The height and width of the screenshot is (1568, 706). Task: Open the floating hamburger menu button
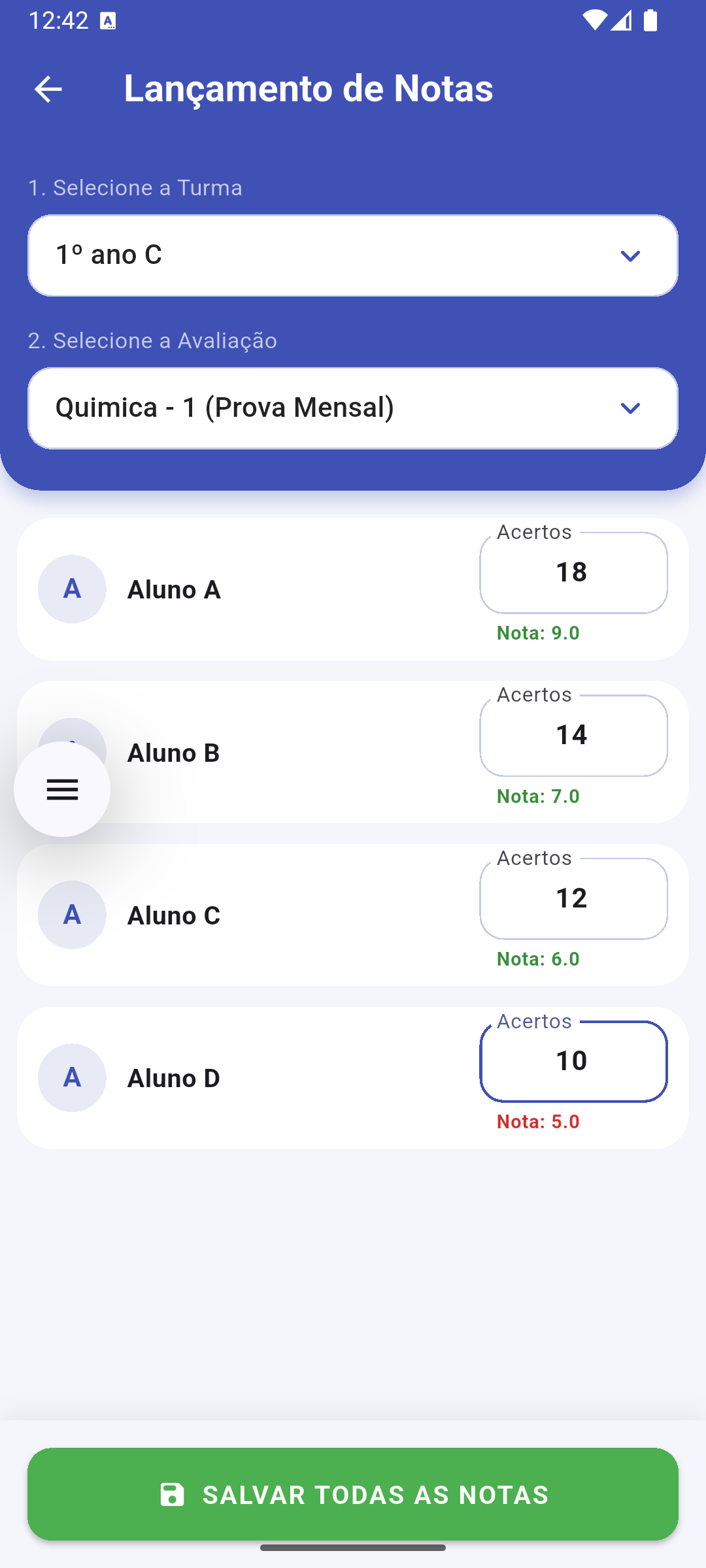pyautogui.click(x=61, y=790)
